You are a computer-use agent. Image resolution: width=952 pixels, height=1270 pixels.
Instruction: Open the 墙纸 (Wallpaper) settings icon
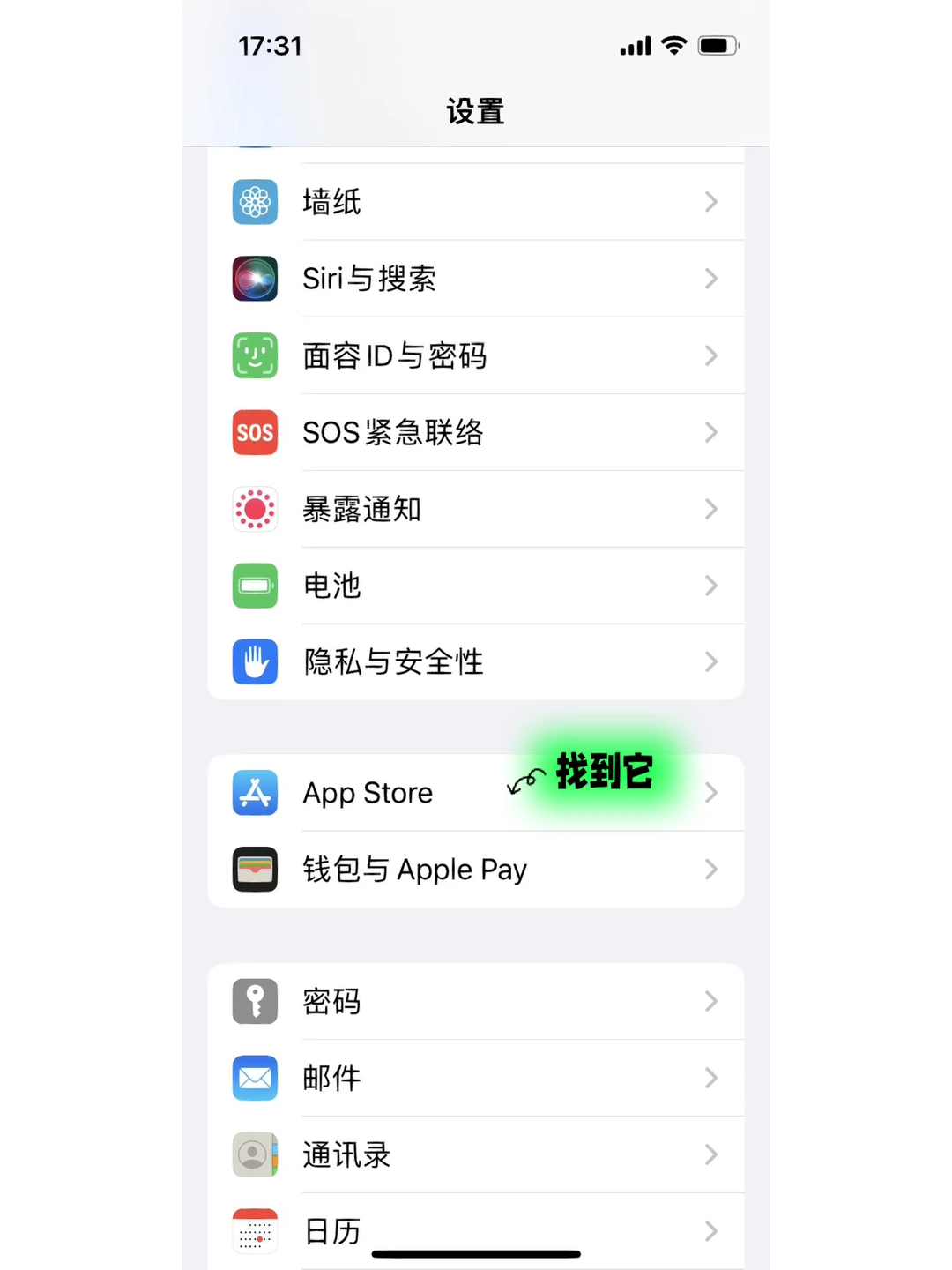tap(255, 202)
